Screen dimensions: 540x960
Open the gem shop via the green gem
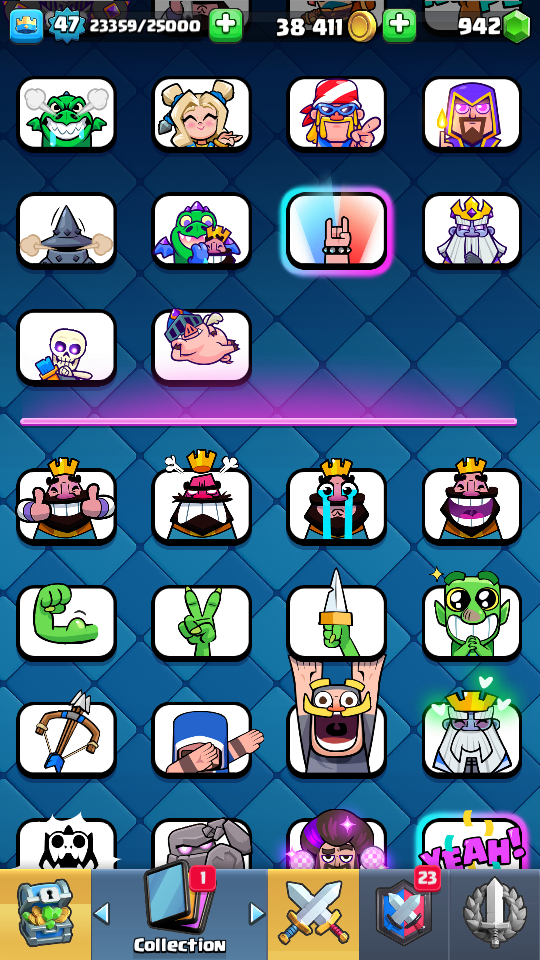[516, 26]
